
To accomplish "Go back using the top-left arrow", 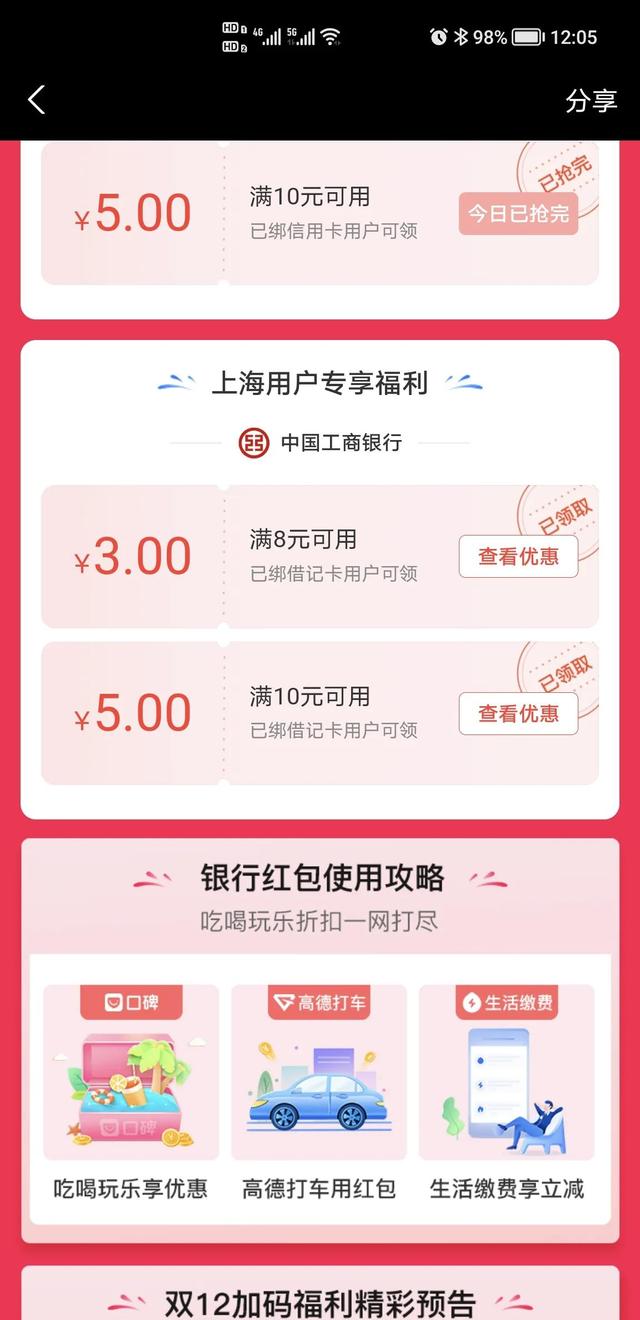I will 37,100.
